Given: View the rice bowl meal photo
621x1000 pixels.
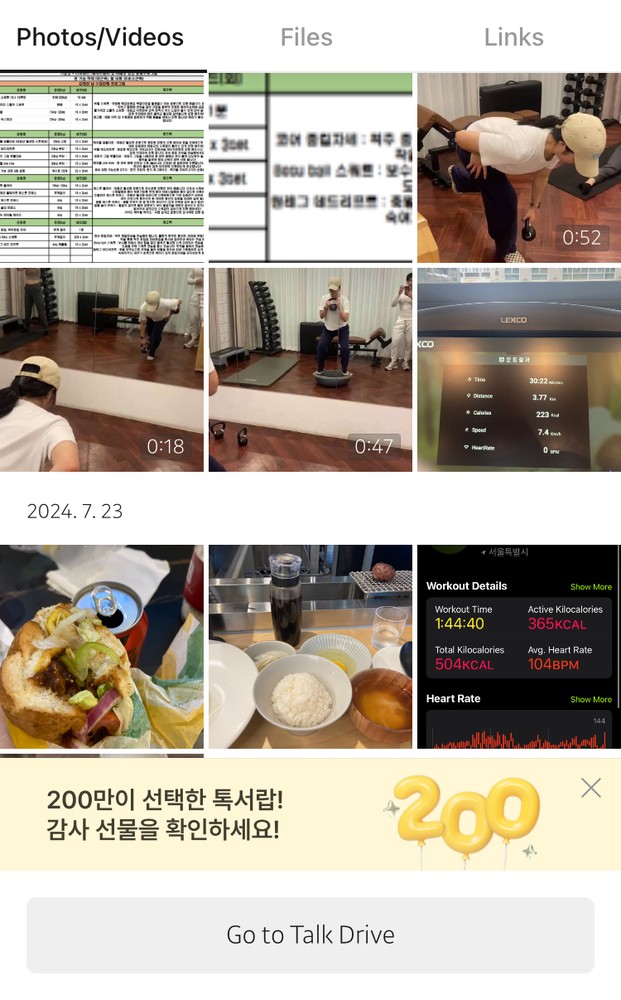Looking at the screenshot, I should click(x=310, y=646).
